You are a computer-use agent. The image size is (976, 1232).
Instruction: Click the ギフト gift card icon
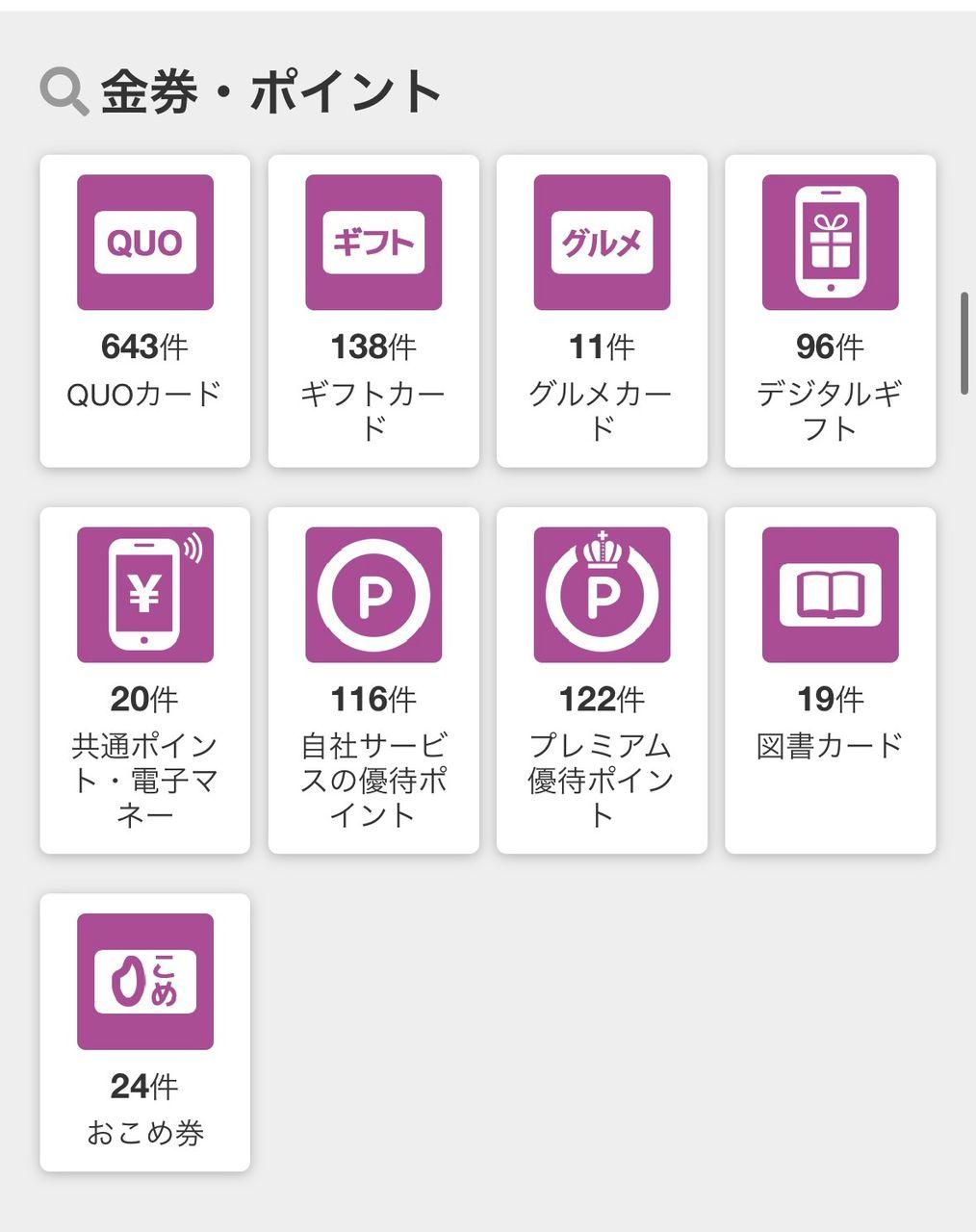click(x=372, y=243)
